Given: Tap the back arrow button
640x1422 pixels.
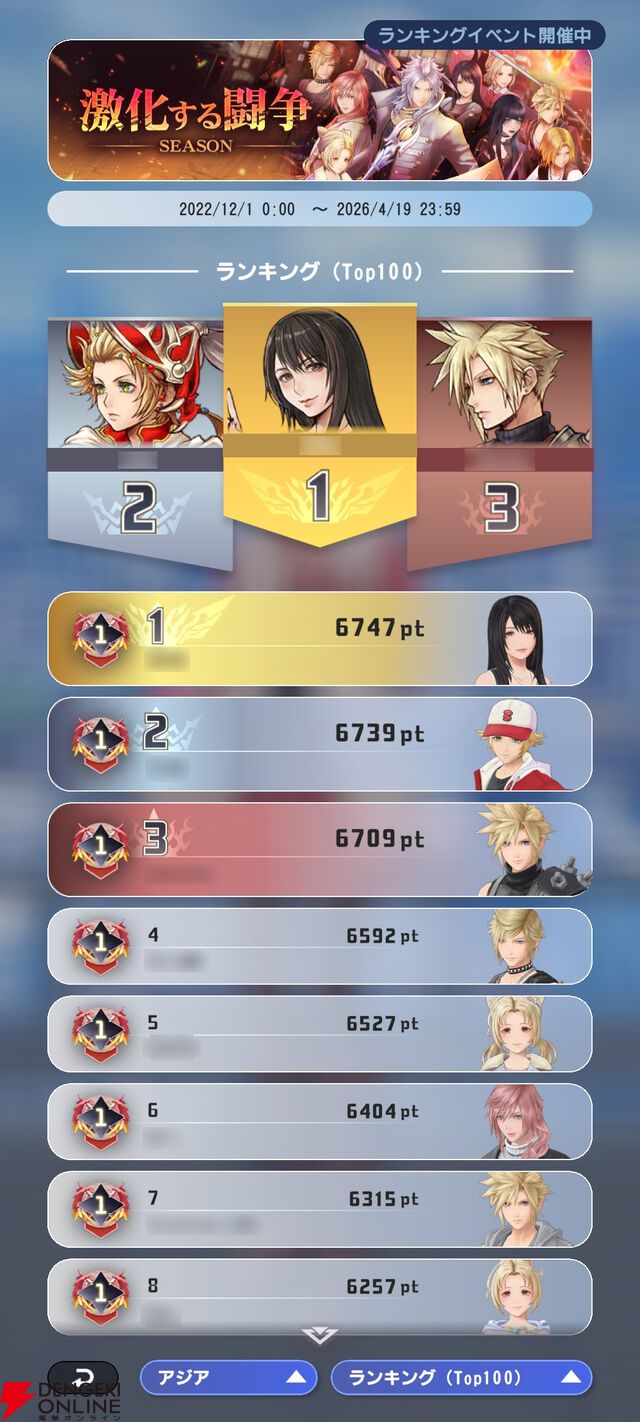Looking at the screenshot, I should point(82,1377).
